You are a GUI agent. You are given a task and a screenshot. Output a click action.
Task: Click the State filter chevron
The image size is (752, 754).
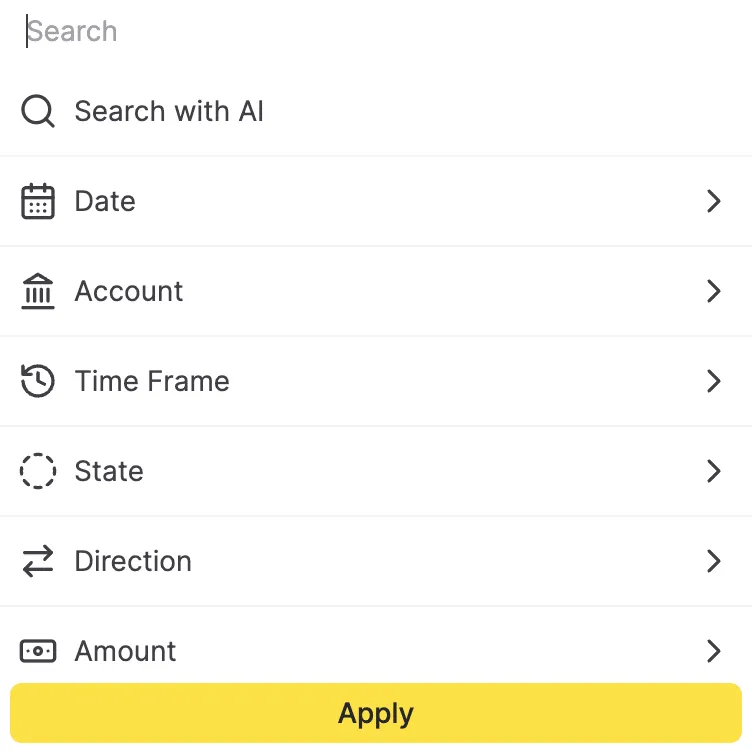pos(714,471)
